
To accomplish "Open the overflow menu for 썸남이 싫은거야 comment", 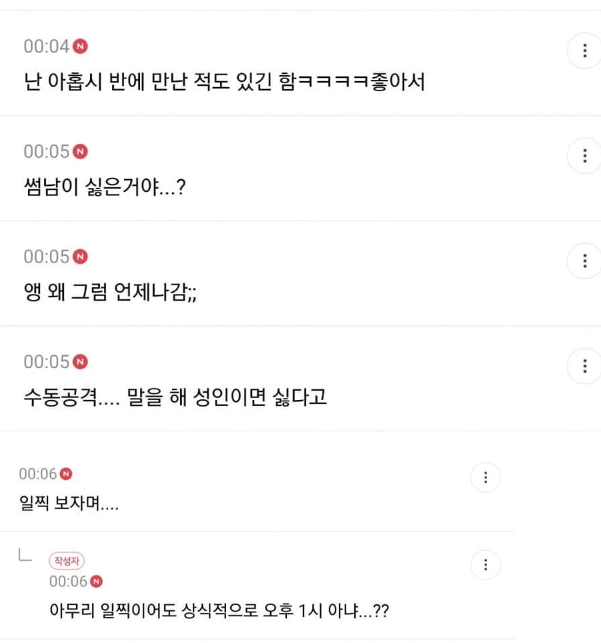I will (584, 156).
